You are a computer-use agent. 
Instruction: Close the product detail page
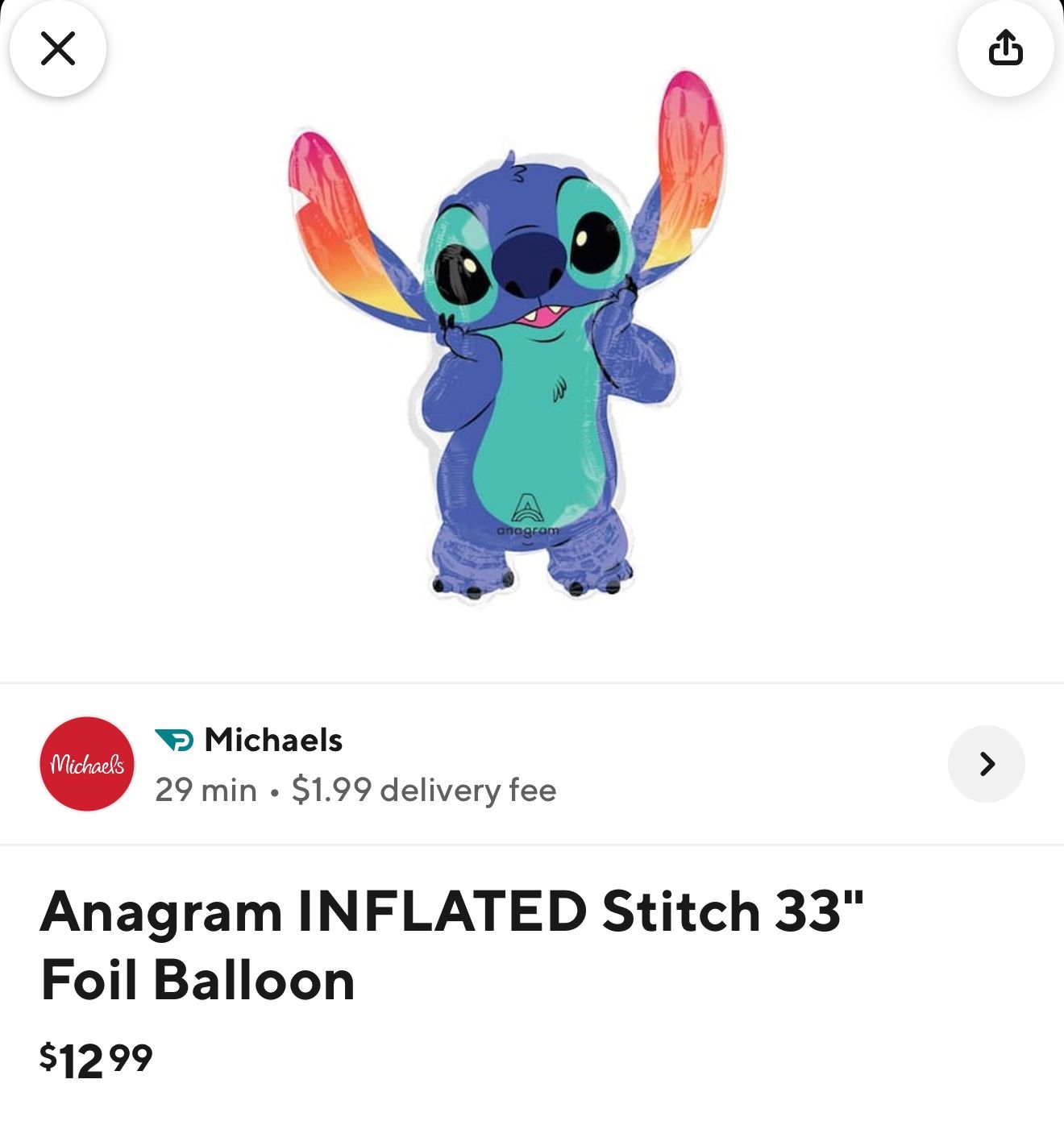pyautogui.click(x=58, y=48)
